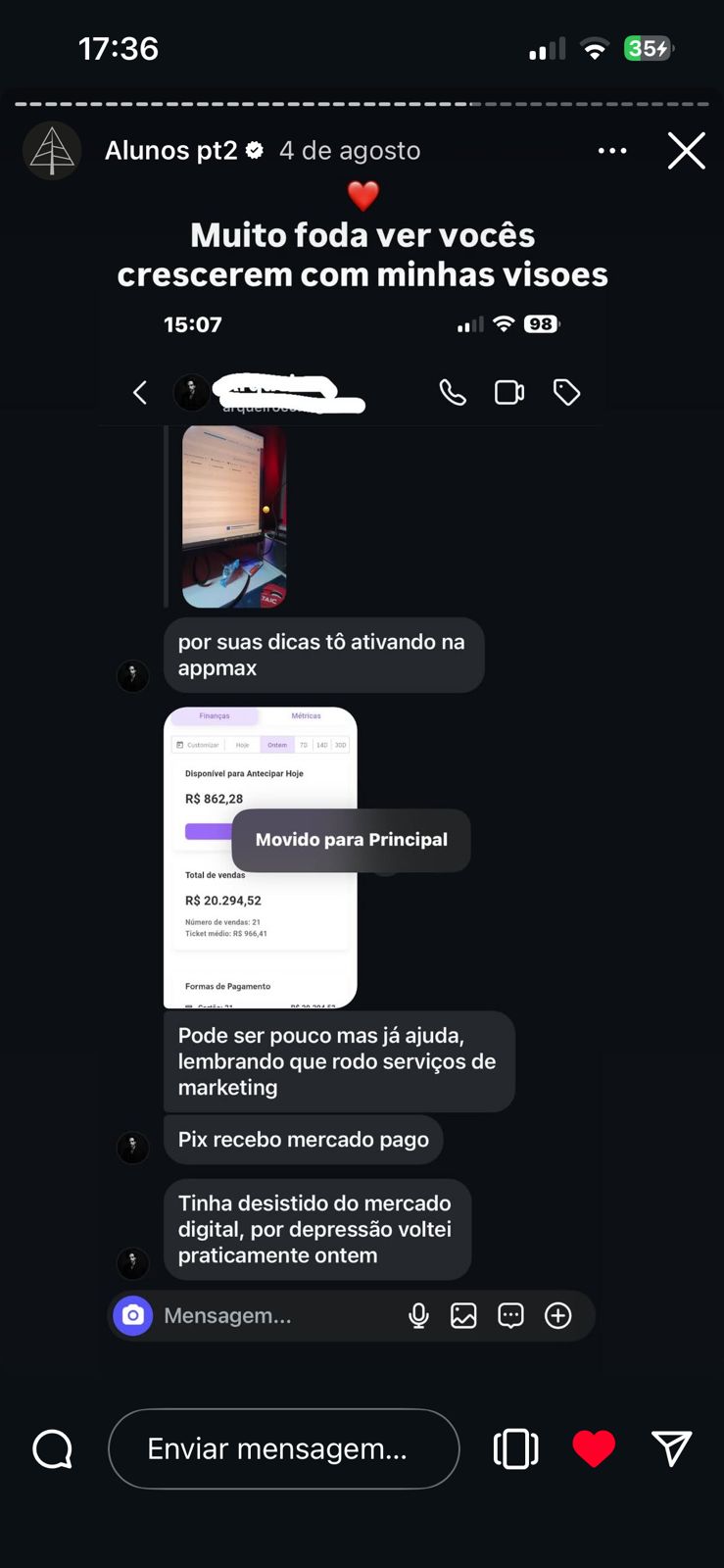Tap the plus icon at the end of the message bar

coord(558,1315)
